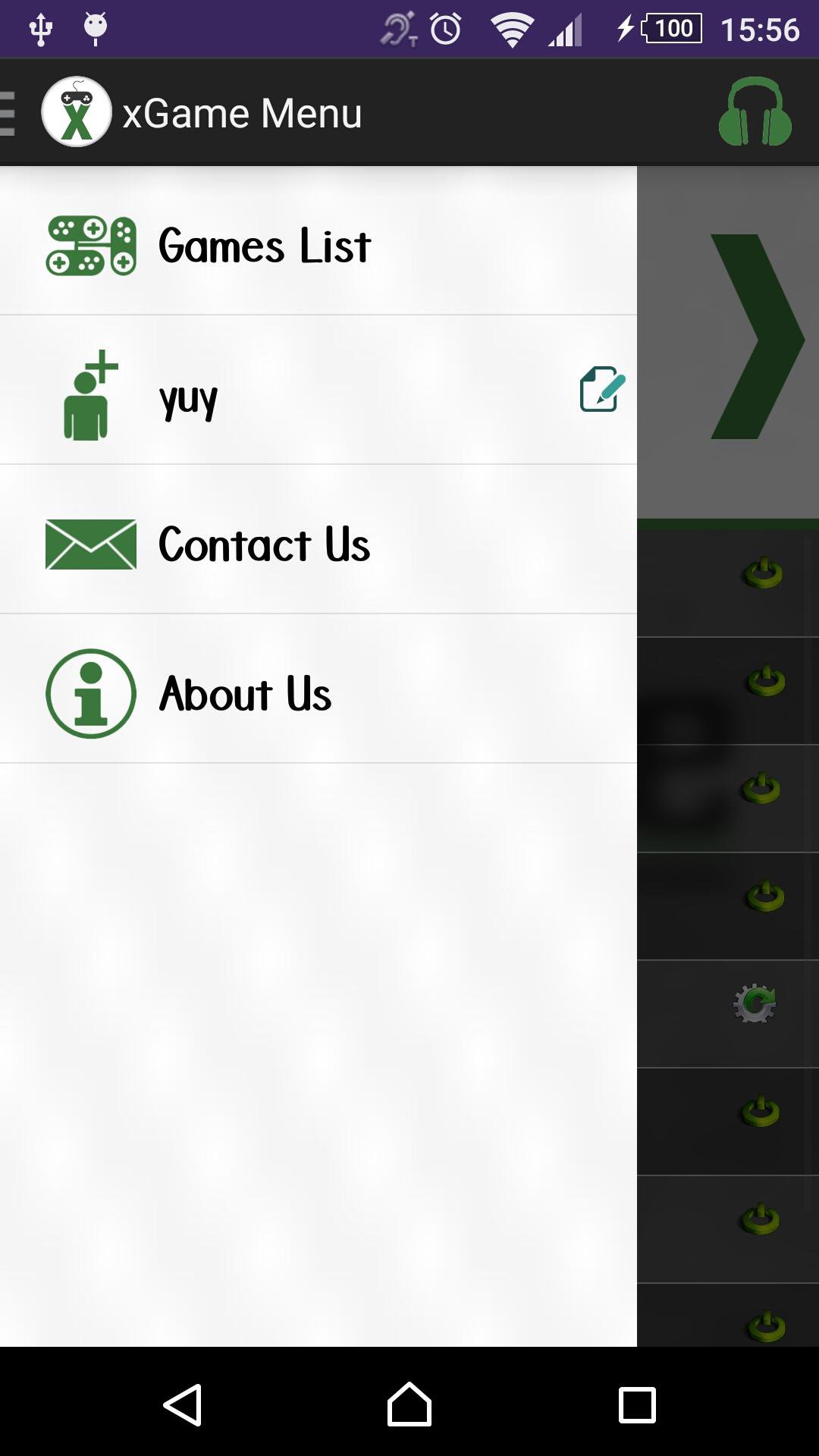Tap the green headphones icon in the toolbar
This screenshot has height=1456, width=819.
click(x=755, y=112)
